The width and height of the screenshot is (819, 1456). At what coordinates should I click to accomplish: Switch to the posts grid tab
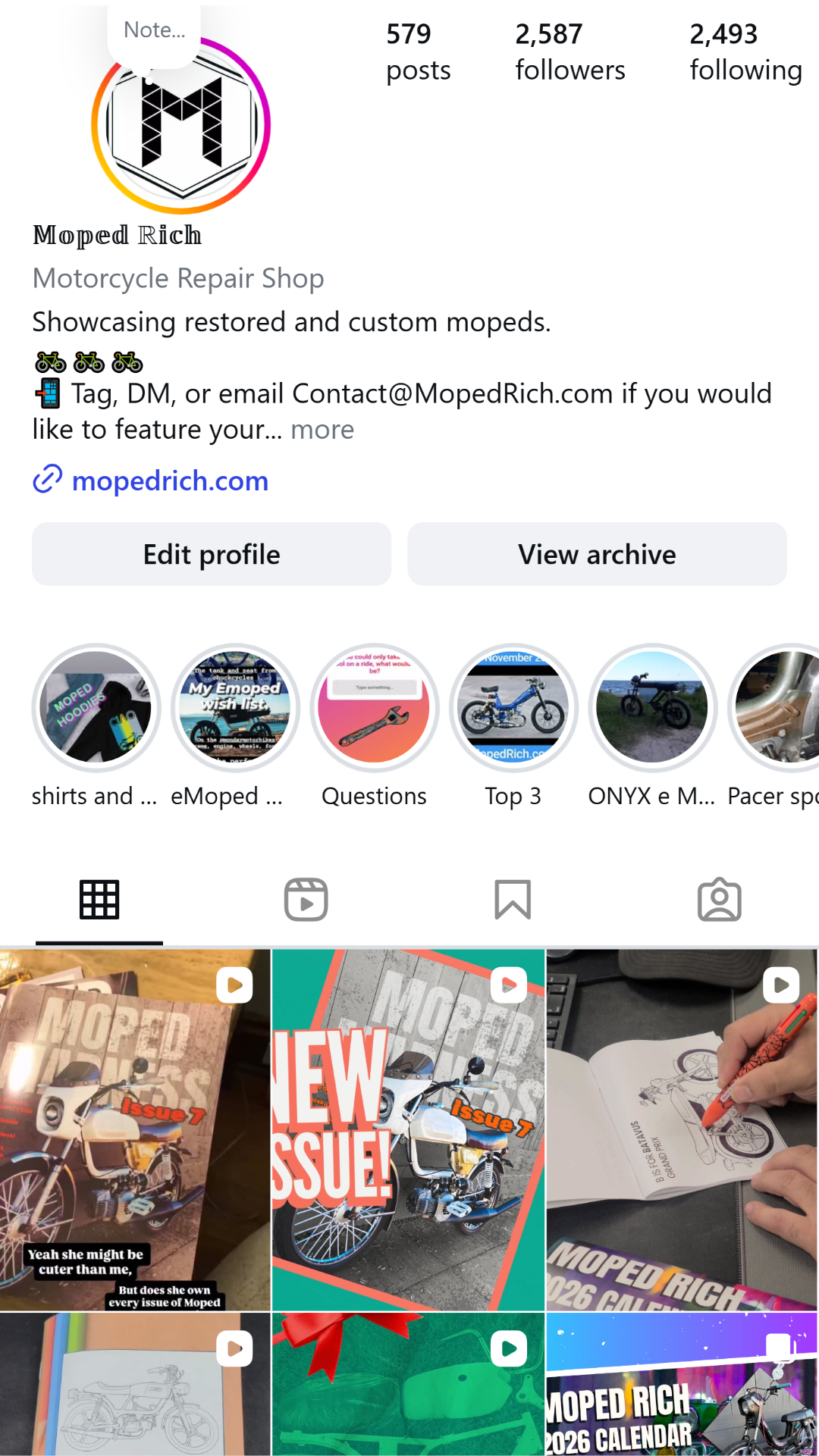pyautogui.click(x=99, y=900)
